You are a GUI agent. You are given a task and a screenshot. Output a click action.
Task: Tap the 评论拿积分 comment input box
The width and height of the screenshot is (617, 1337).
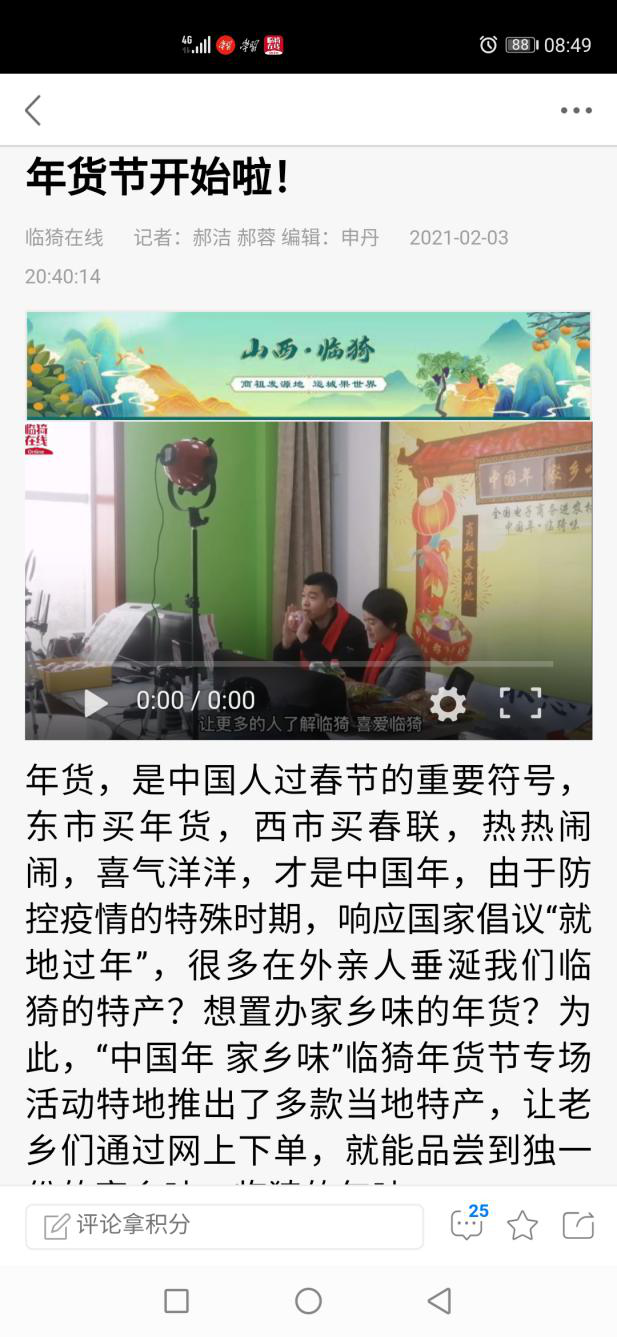coord(224,1225)
